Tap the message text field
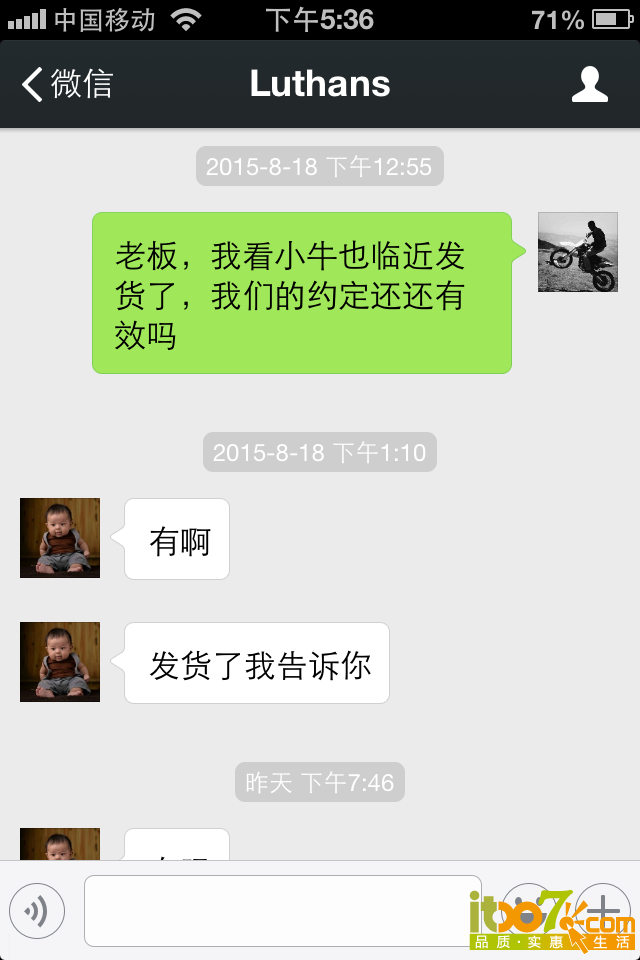The image size is (640, 960). click(282, 910)
